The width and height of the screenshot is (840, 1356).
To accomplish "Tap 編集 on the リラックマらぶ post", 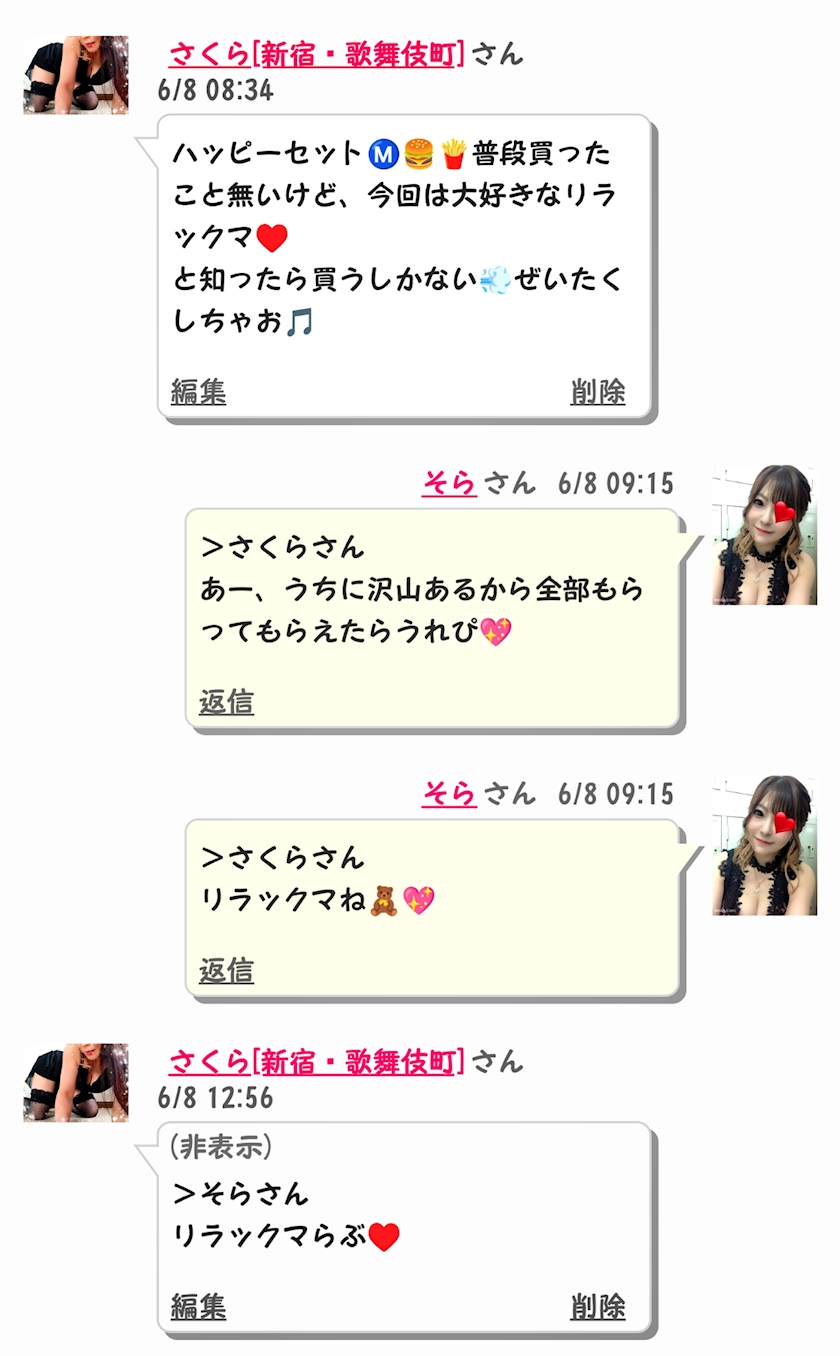I will point(199,1306).
